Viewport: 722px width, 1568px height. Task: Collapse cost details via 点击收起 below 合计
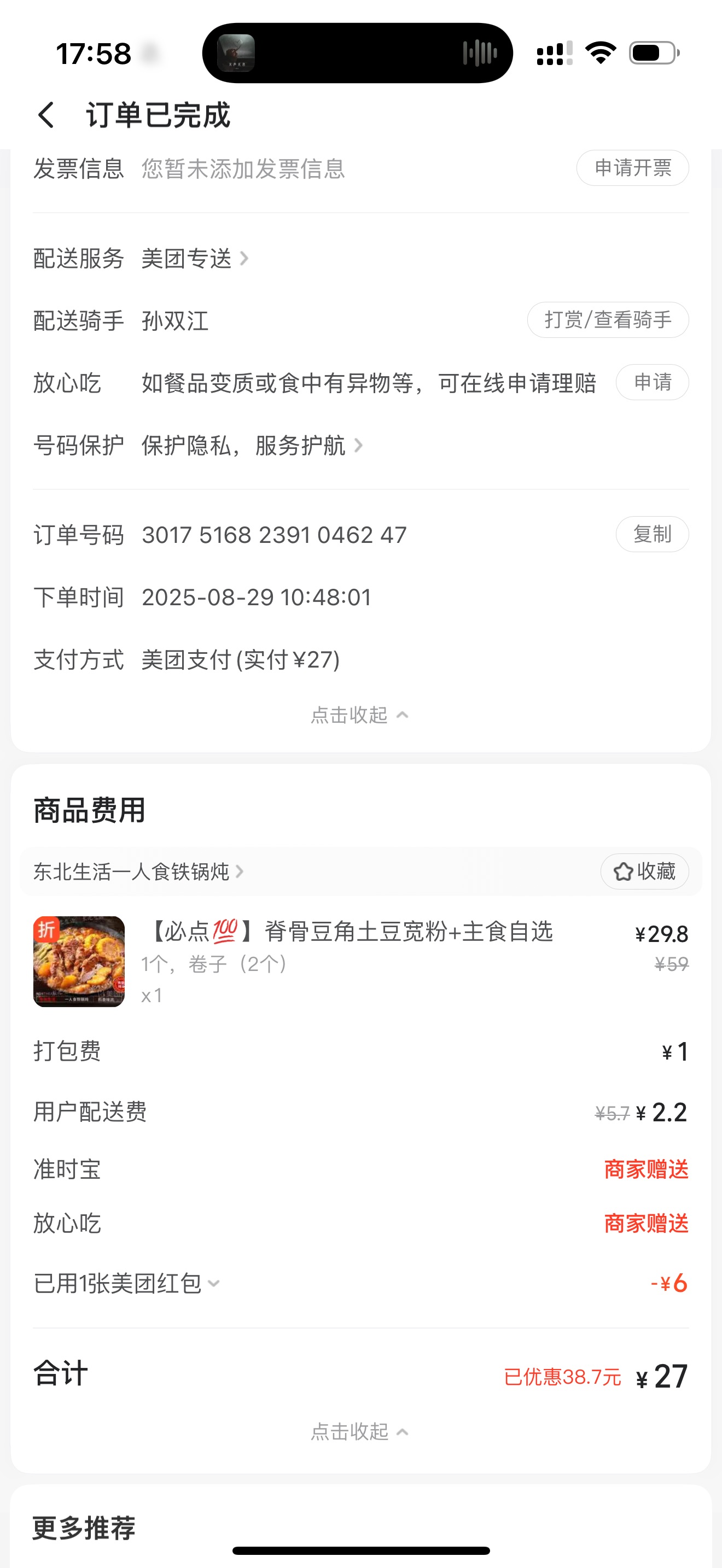click(359, 1432)
